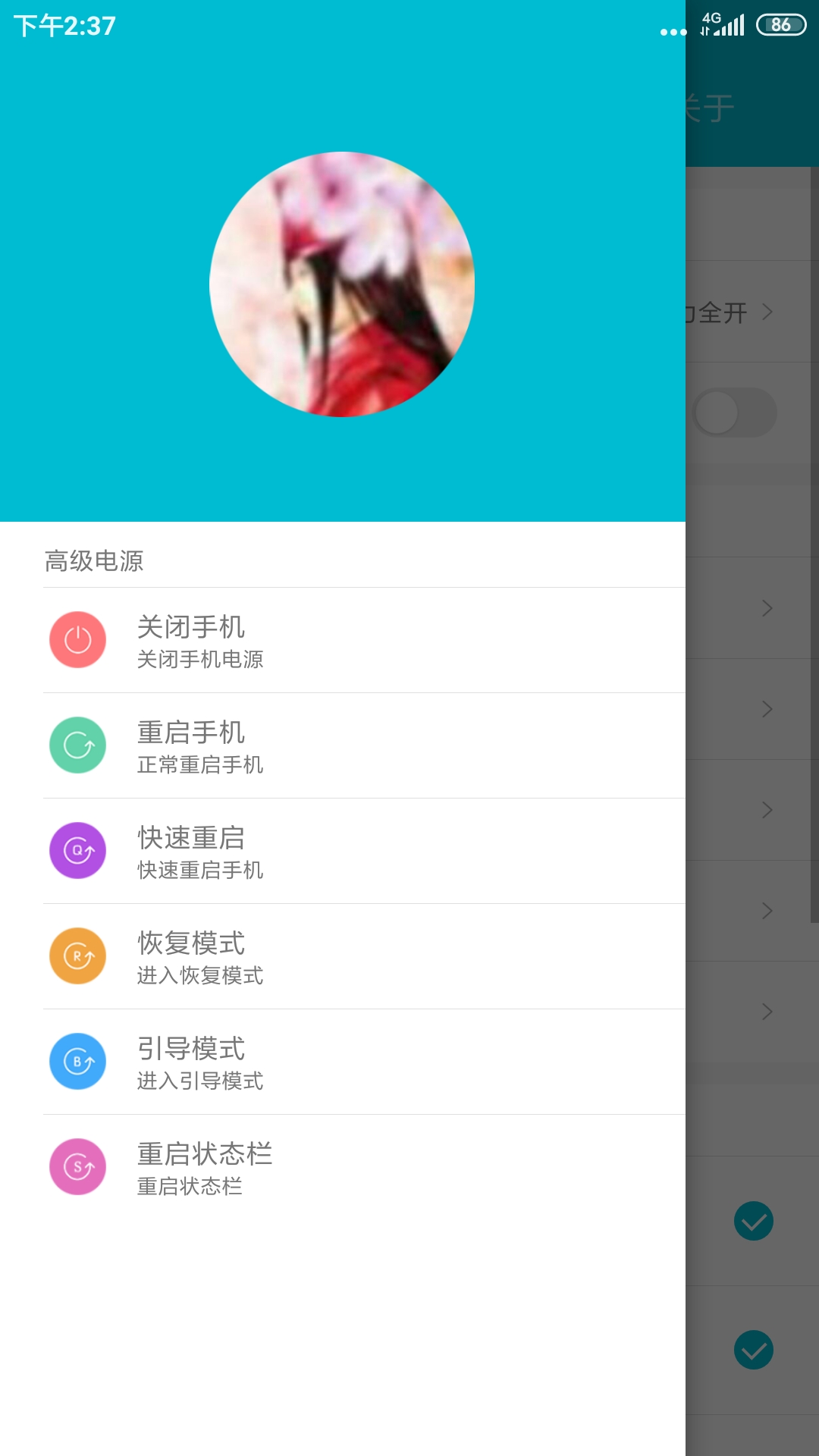
Task: Tap the circular profile avatar
Action: coord(342,284)
